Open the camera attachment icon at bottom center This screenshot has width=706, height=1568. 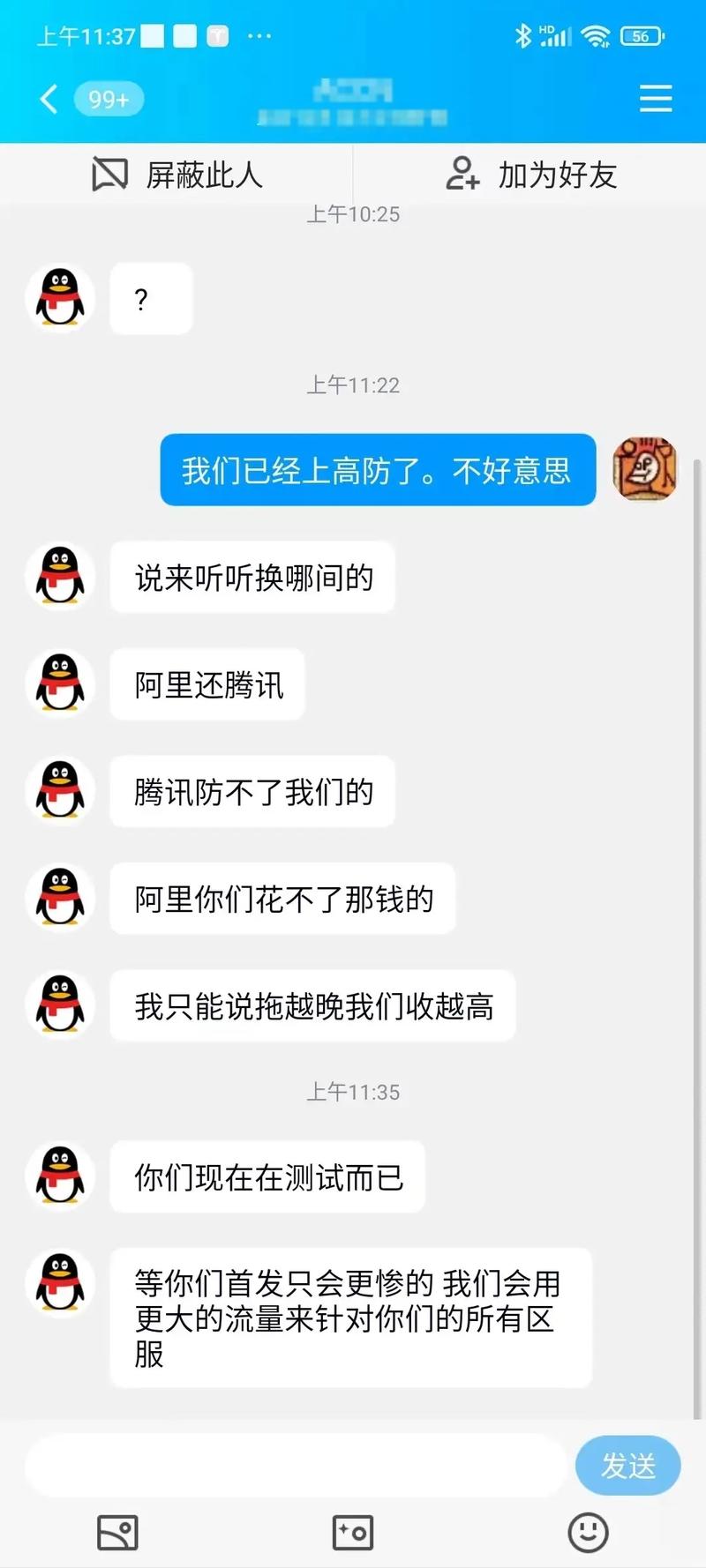[x=352, y=1533]
